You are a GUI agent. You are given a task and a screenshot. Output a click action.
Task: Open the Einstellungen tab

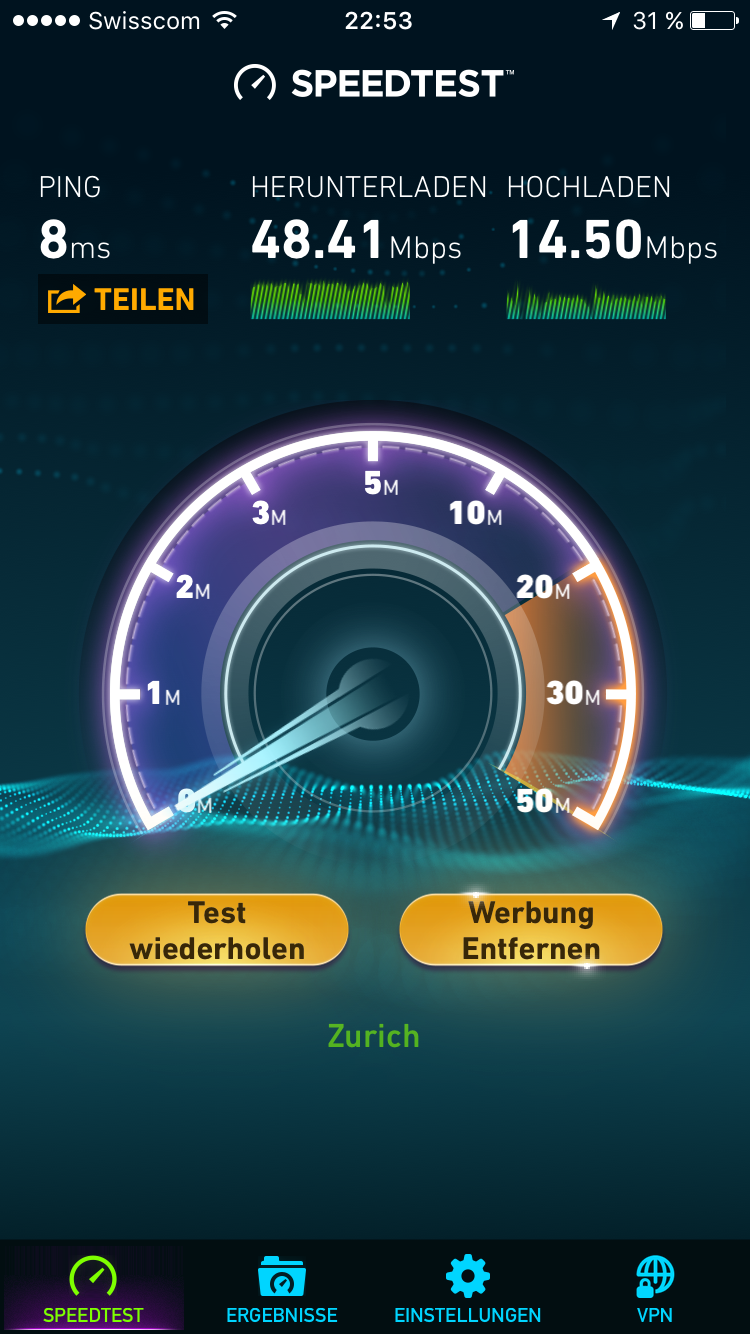(467, 1290)
